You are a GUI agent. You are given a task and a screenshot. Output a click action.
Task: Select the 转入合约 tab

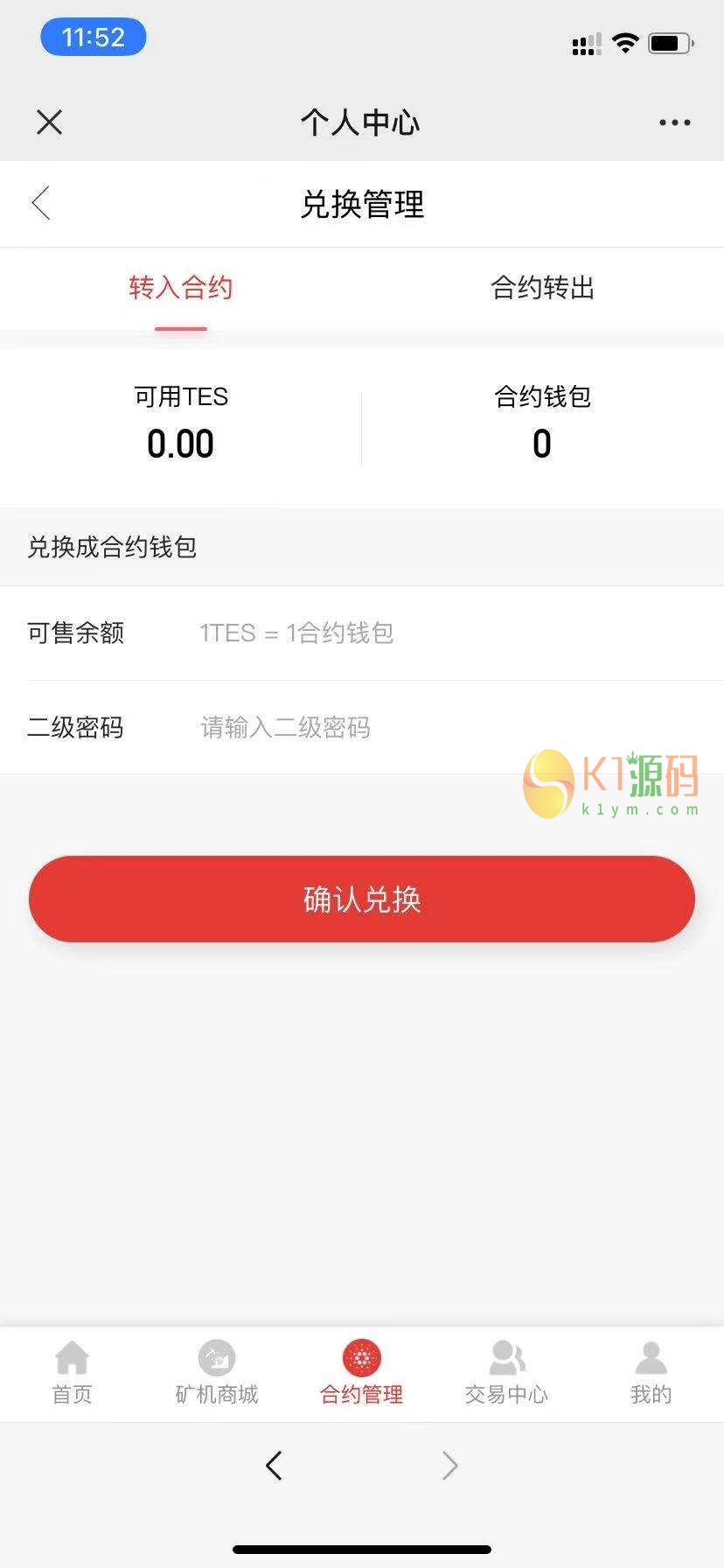pyautogui.click(x=181, y=288)
